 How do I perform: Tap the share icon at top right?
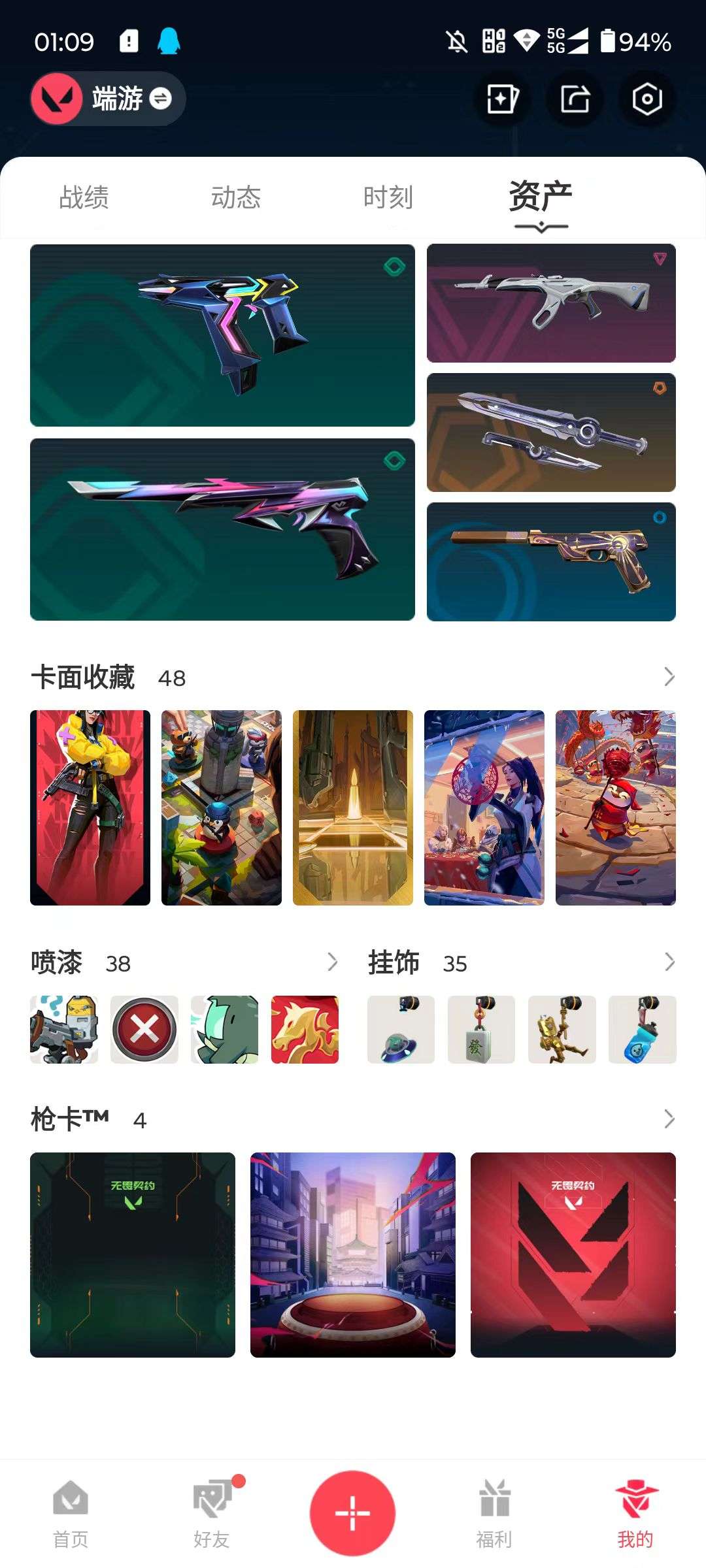(x=574, y=99)
